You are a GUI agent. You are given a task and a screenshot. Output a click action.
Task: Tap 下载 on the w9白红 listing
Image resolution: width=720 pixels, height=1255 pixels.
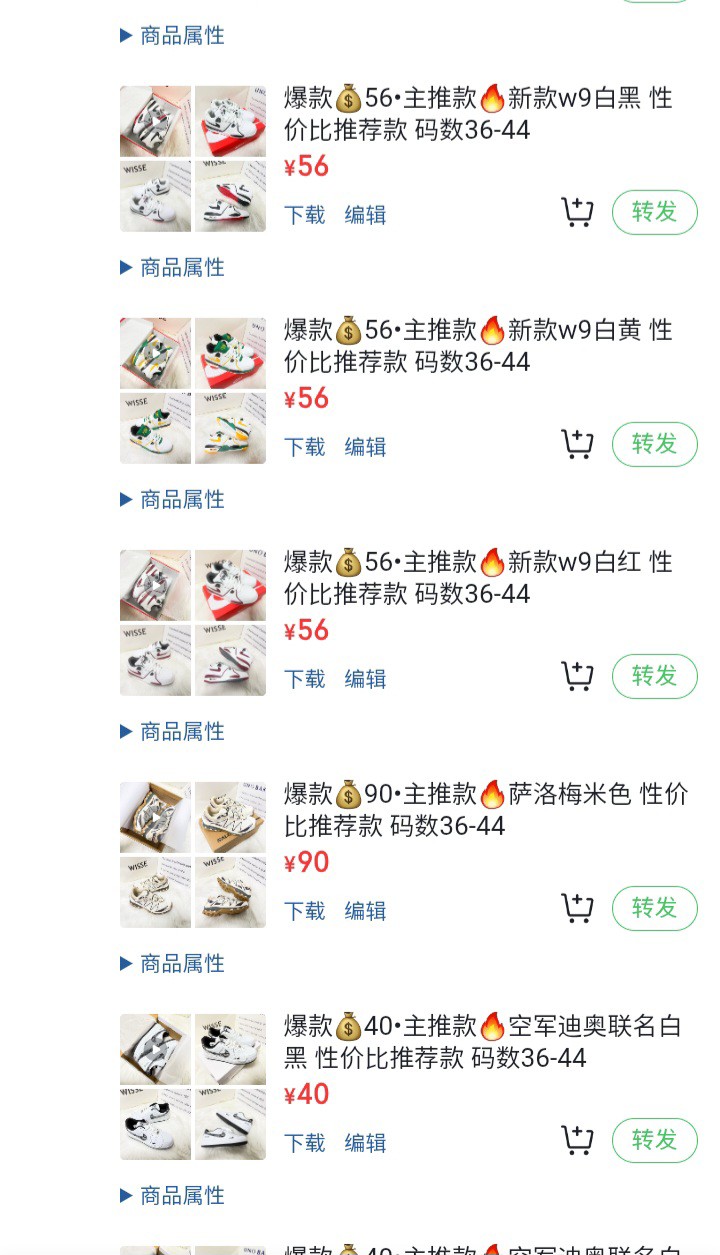coord(305,679)
